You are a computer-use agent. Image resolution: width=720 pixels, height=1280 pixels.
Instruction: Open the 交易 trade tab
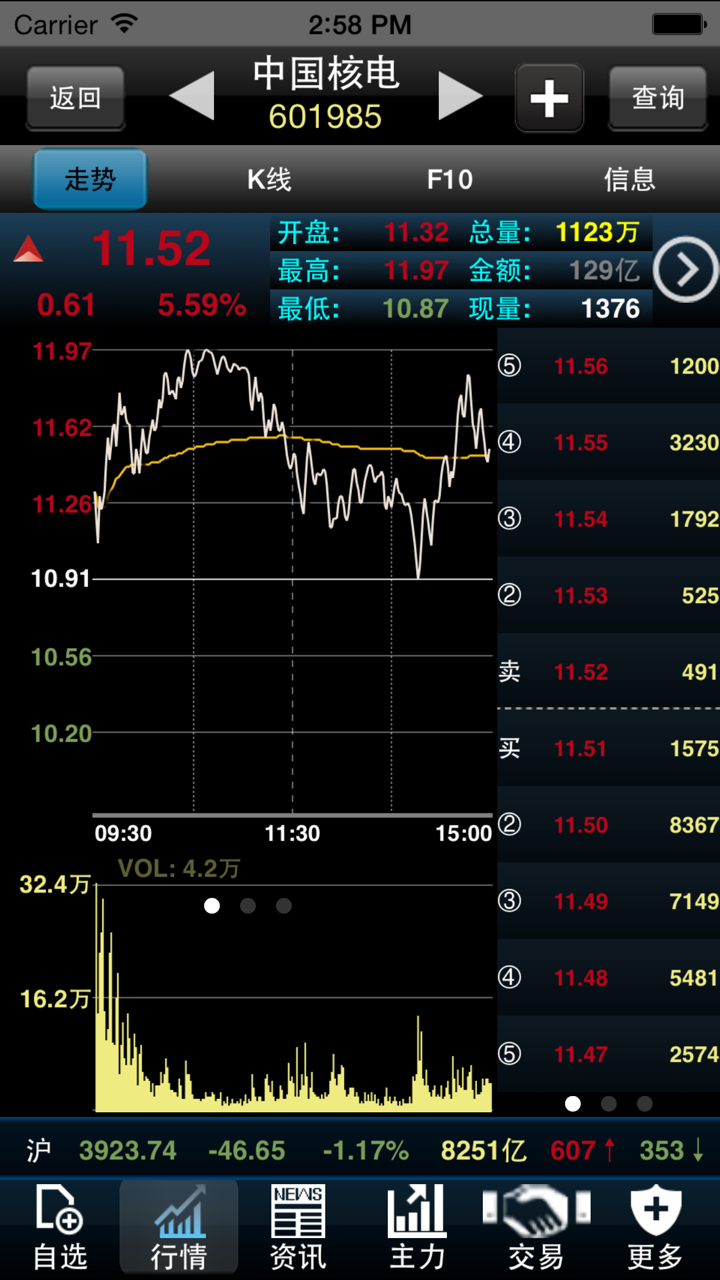click(x=536, y=1228)
